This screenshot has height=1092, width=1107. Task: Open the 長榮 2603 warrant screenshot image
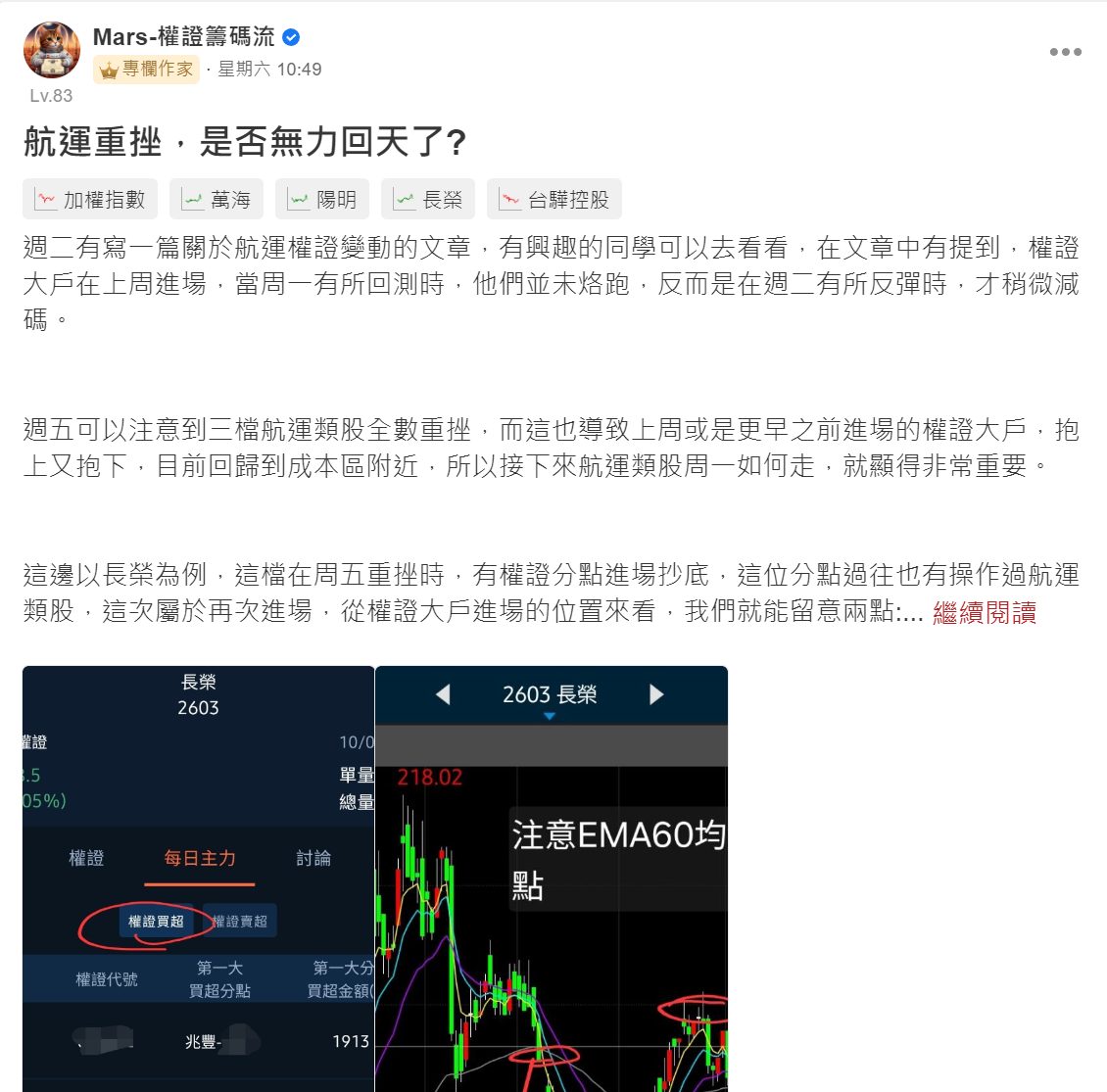[199, 878]
